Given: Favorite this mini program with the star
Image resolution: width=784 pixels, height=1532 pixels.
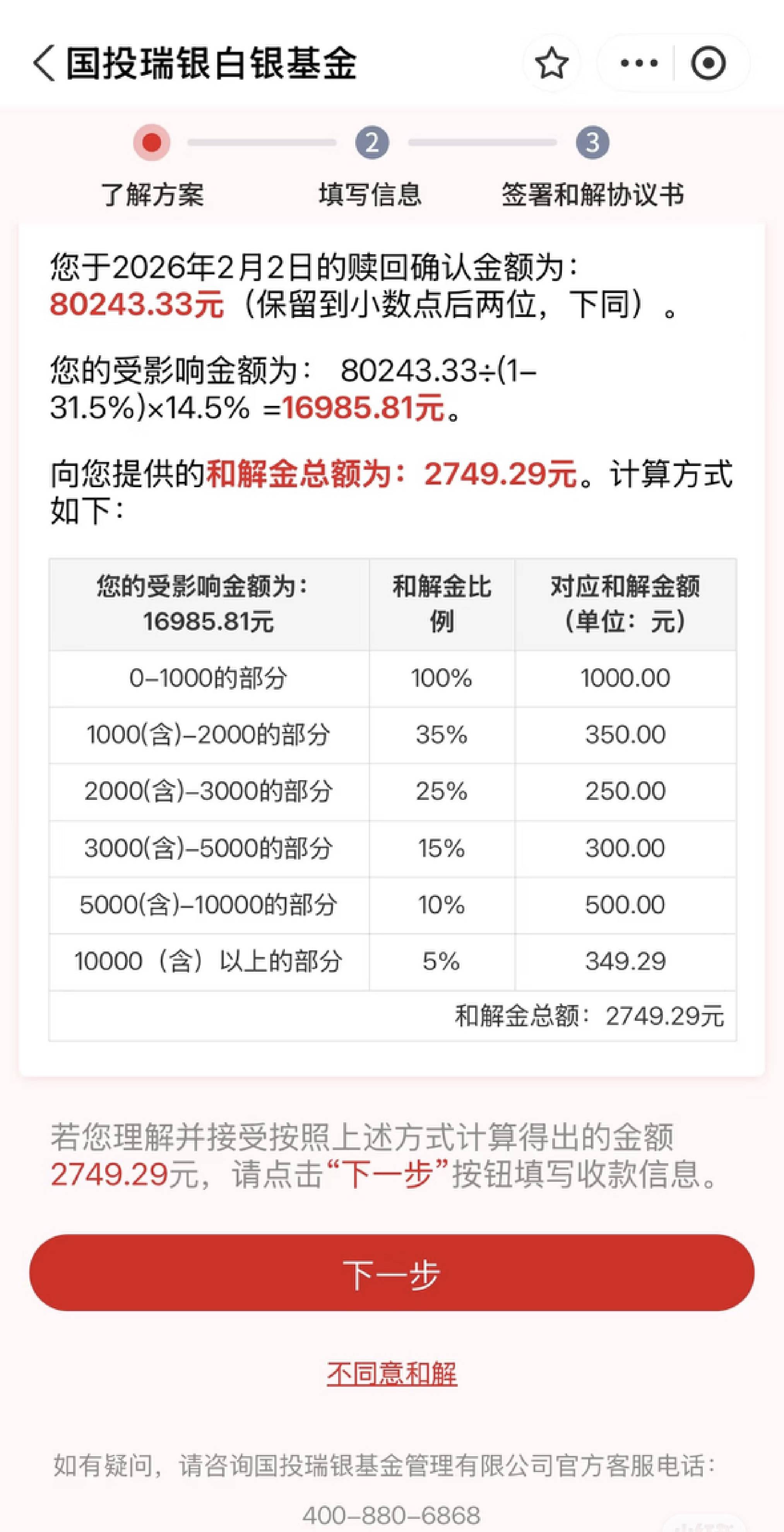Looking at the screenshot, I should click(x=551, y=63).
